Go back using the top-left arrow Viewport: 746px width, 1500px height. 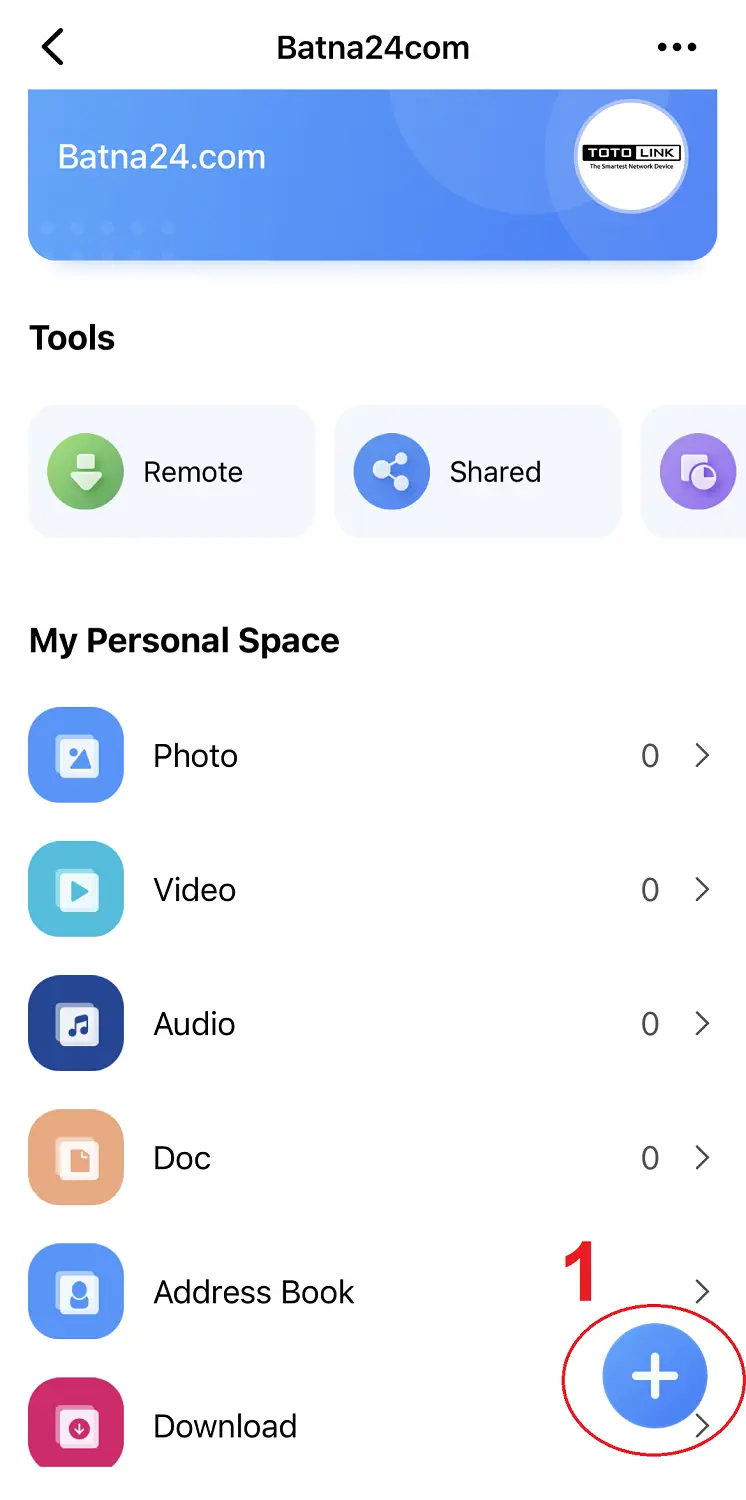click(53, 47)
